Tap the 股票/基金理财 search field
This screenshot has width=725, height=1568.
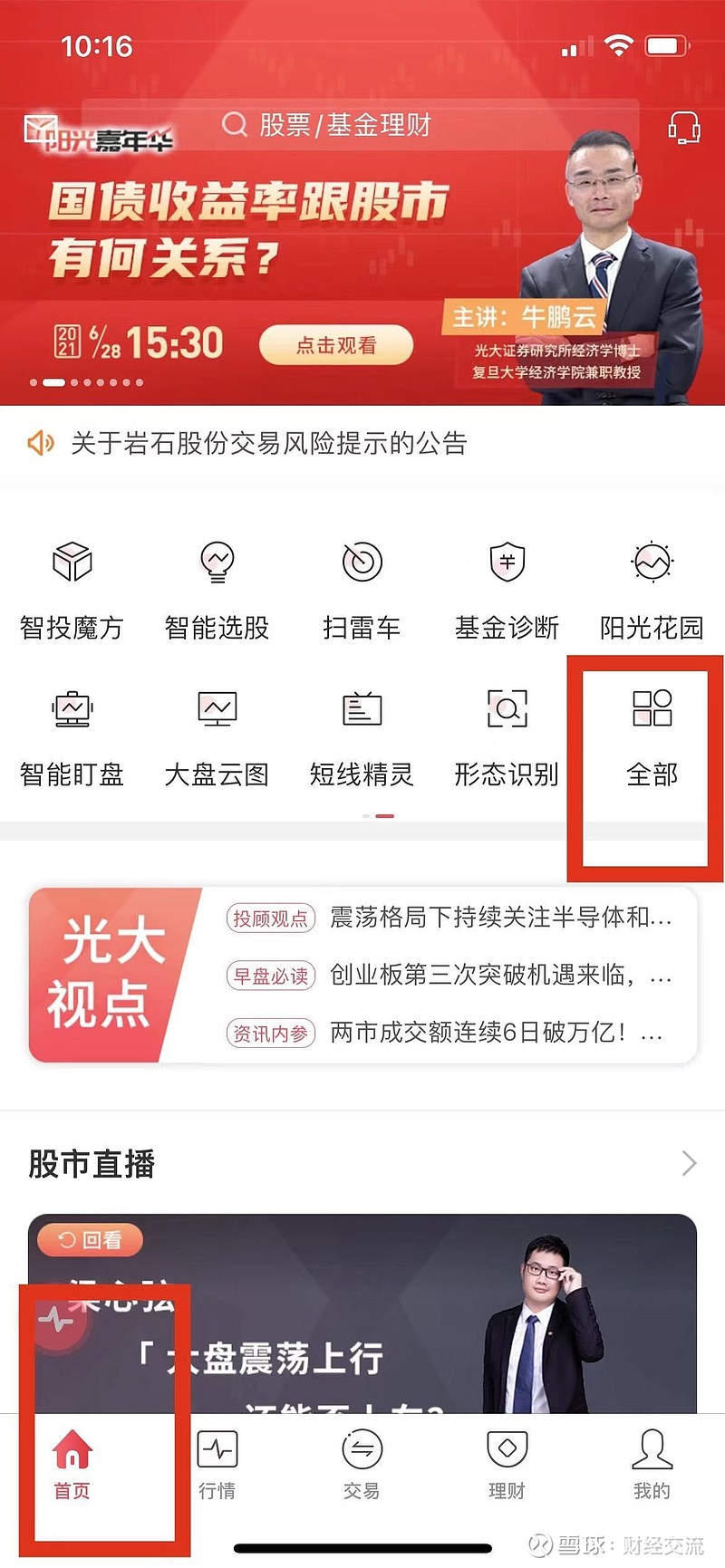coord(426,126)
